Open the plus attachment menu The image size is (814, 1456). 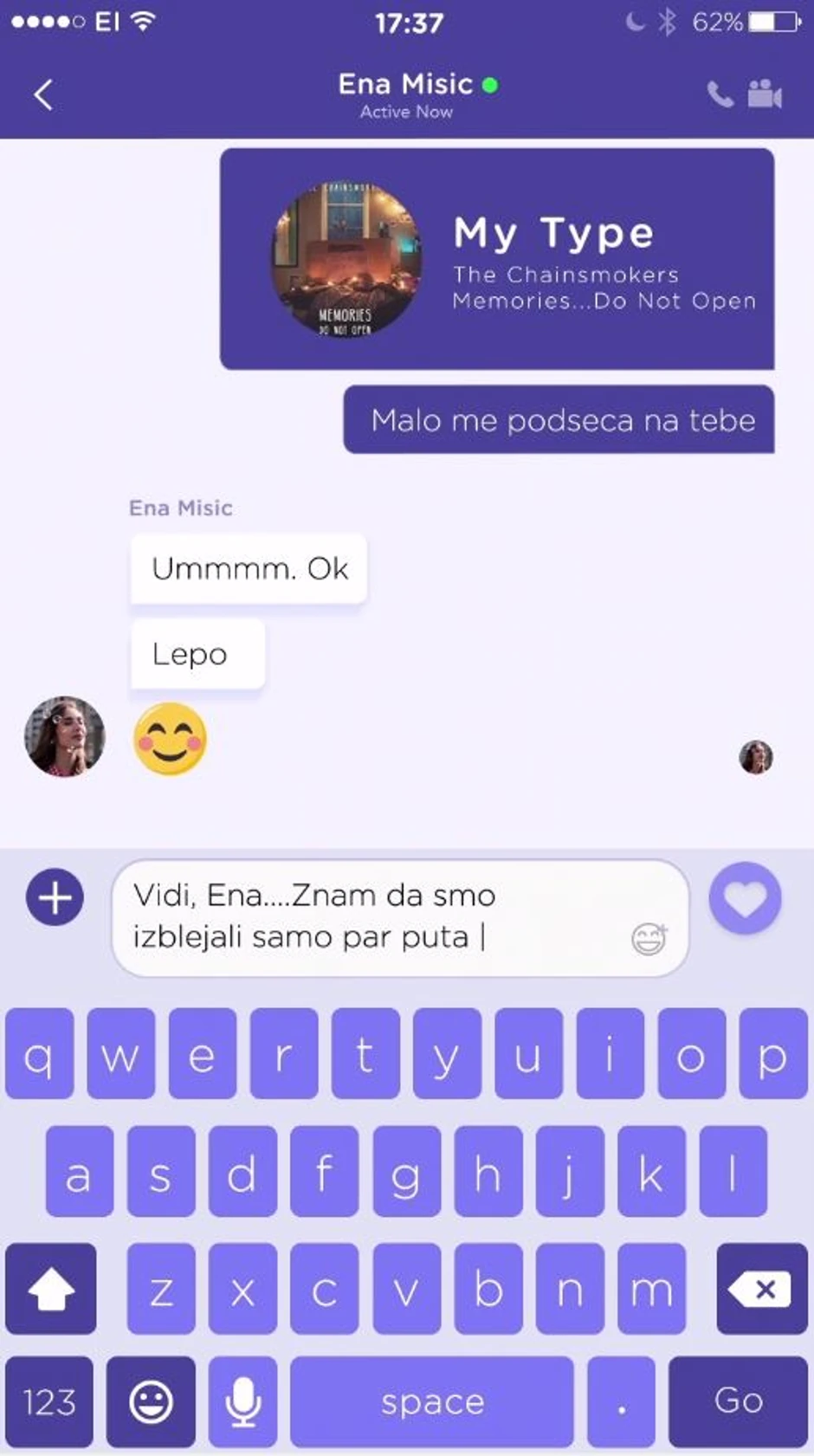tap(55, 897)
